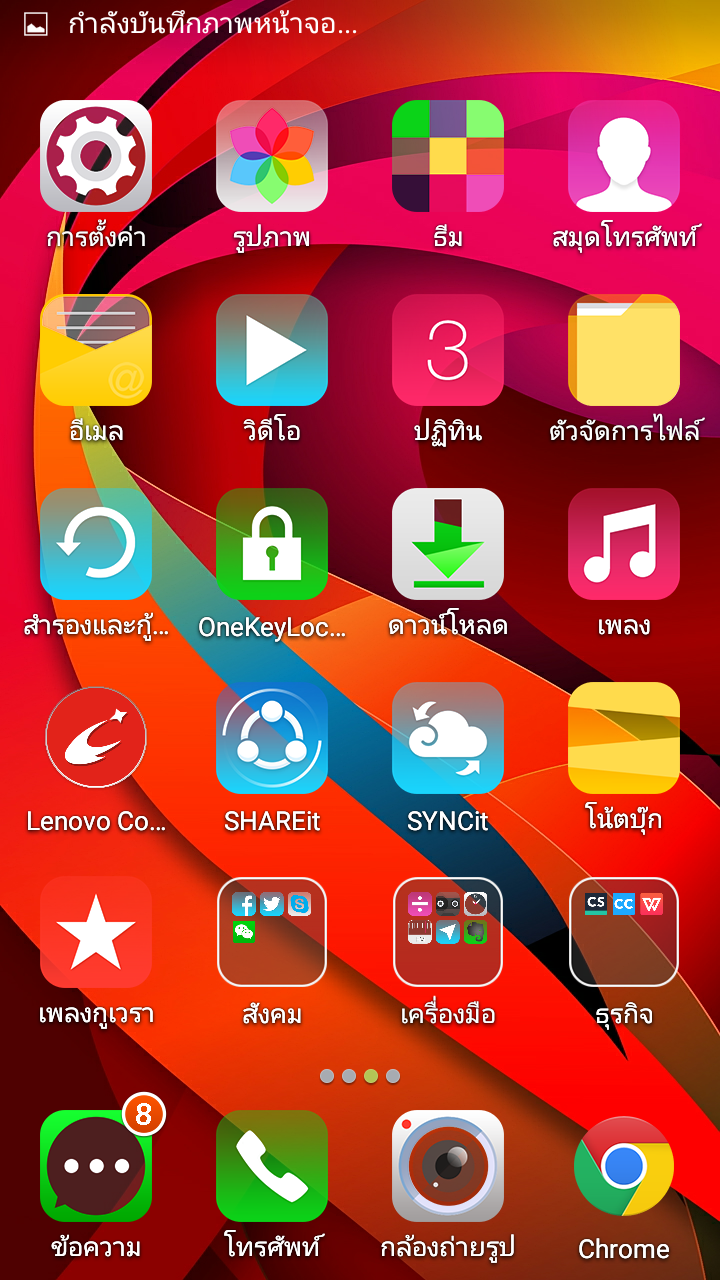Image resolution: width=720 pixels, height=1280 pixels.
Task: Launch Chrome browser
Action: pos(624,1166)
